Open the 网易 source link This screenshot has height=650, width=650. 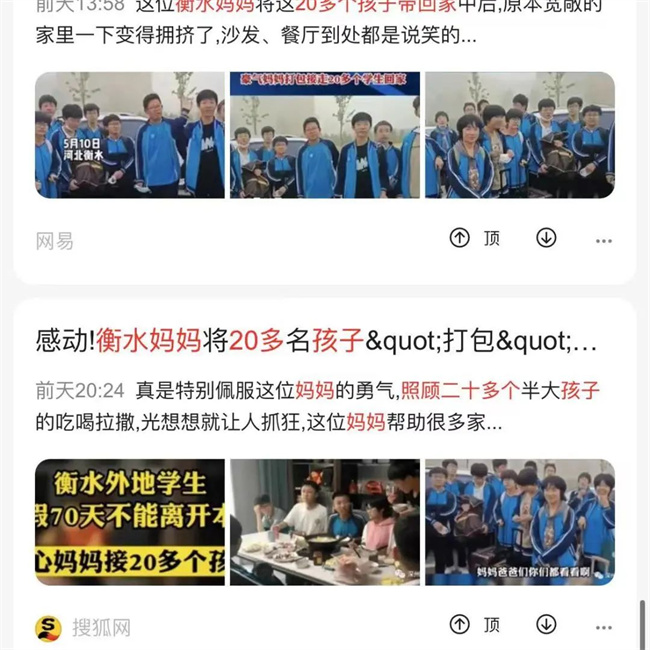coord(55,240)
